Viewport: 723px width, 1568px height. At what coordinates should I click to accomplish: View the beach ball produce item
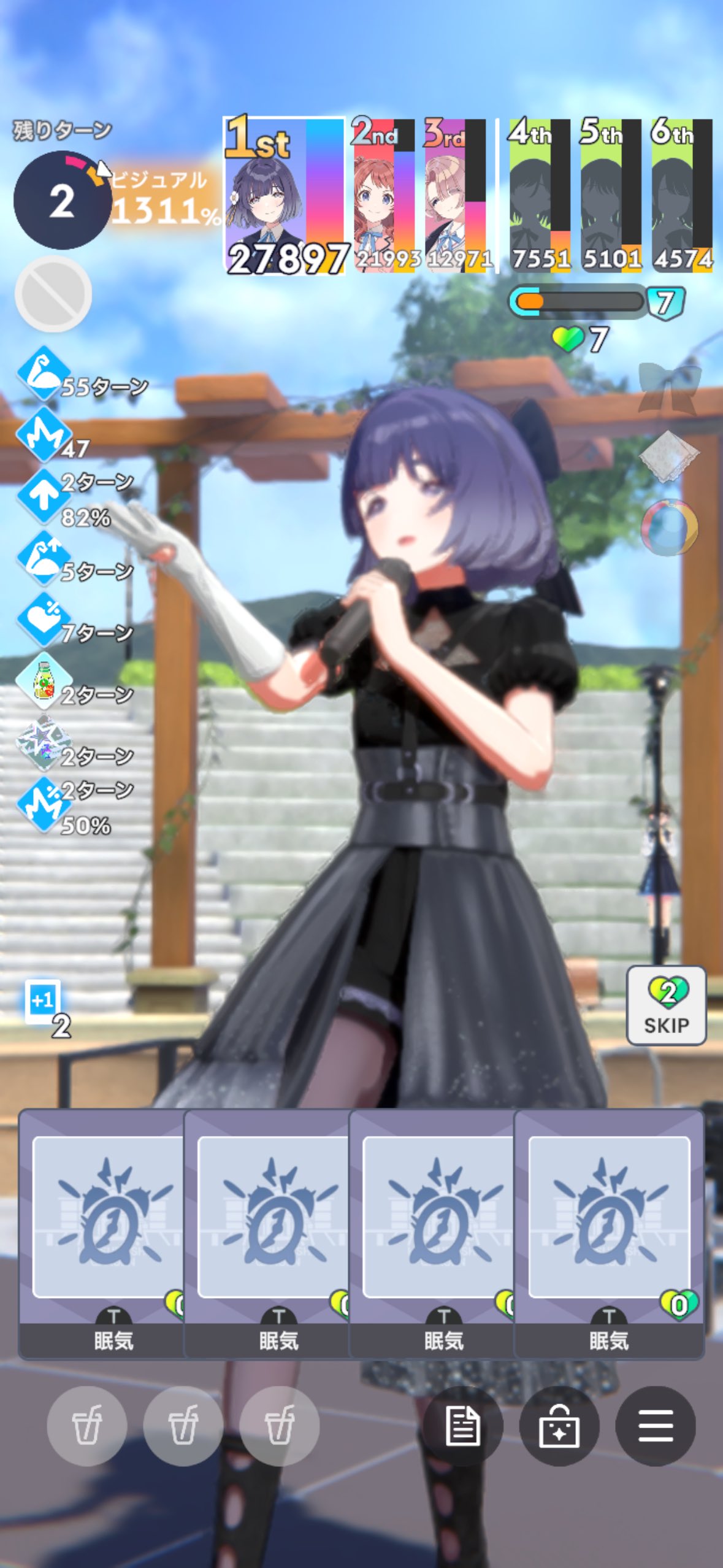click(x=669, y=528)
